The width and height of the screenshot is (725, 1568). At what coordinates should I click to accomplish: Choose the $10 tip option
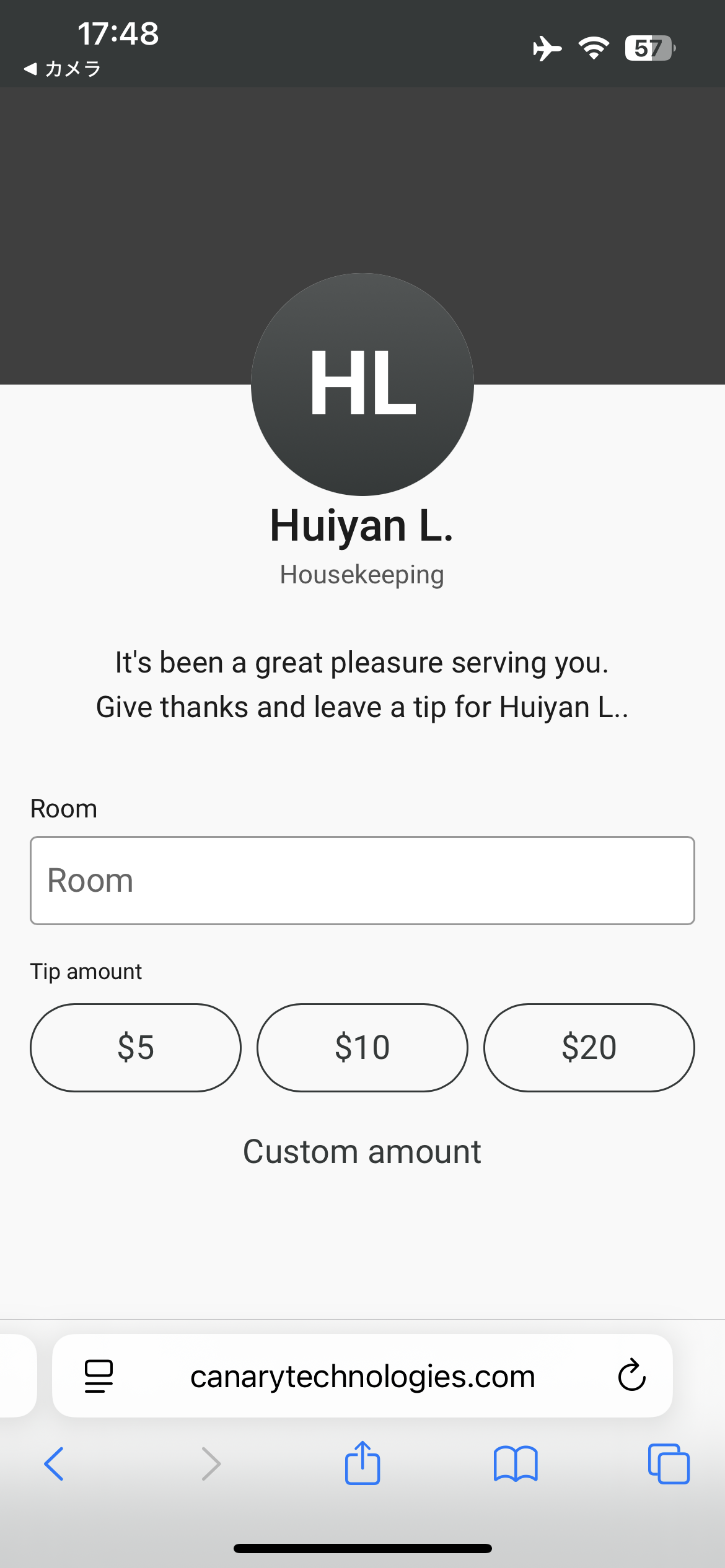[x=362, y=1047]
